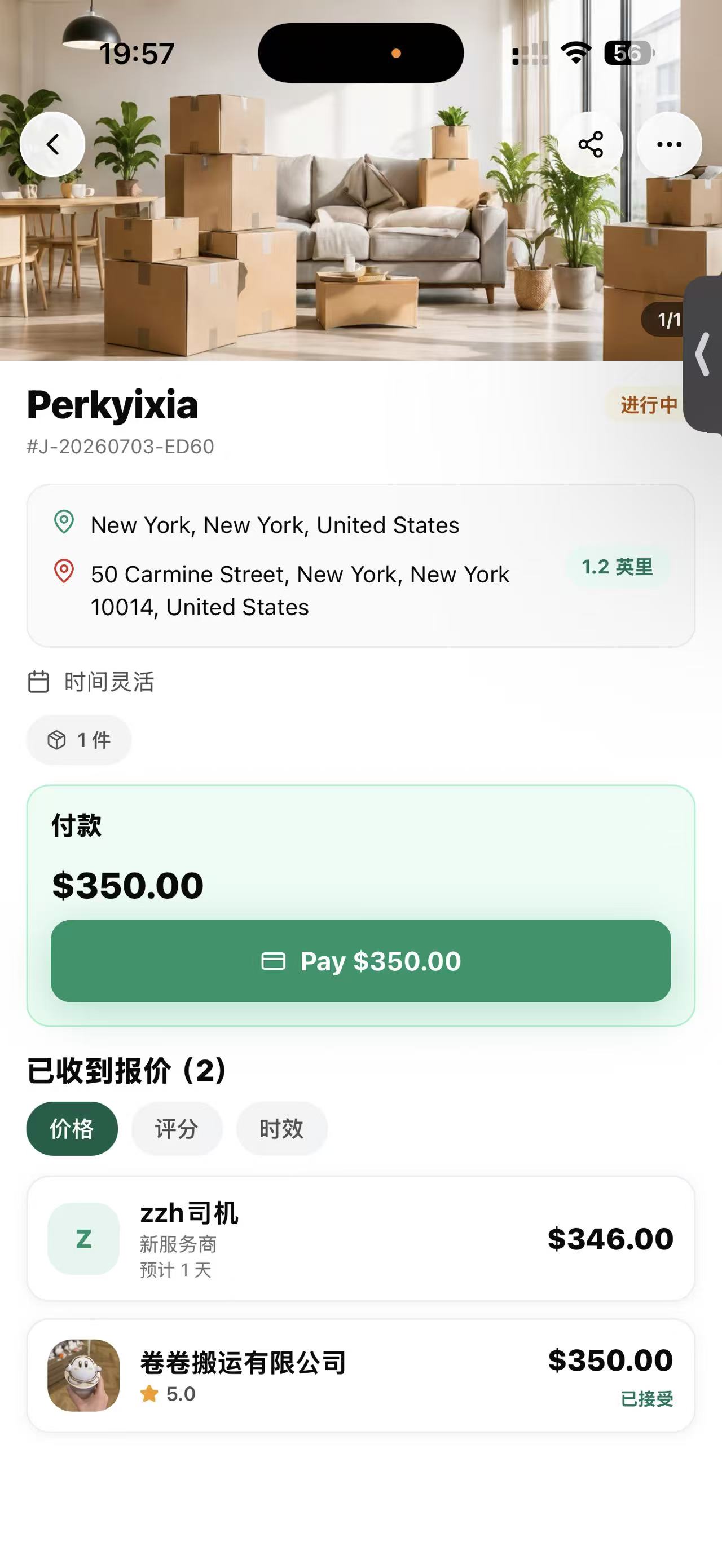Viewport: 722px width, 1568px height.
Task: Share this moving job
Action: click(x=591, y=144)
